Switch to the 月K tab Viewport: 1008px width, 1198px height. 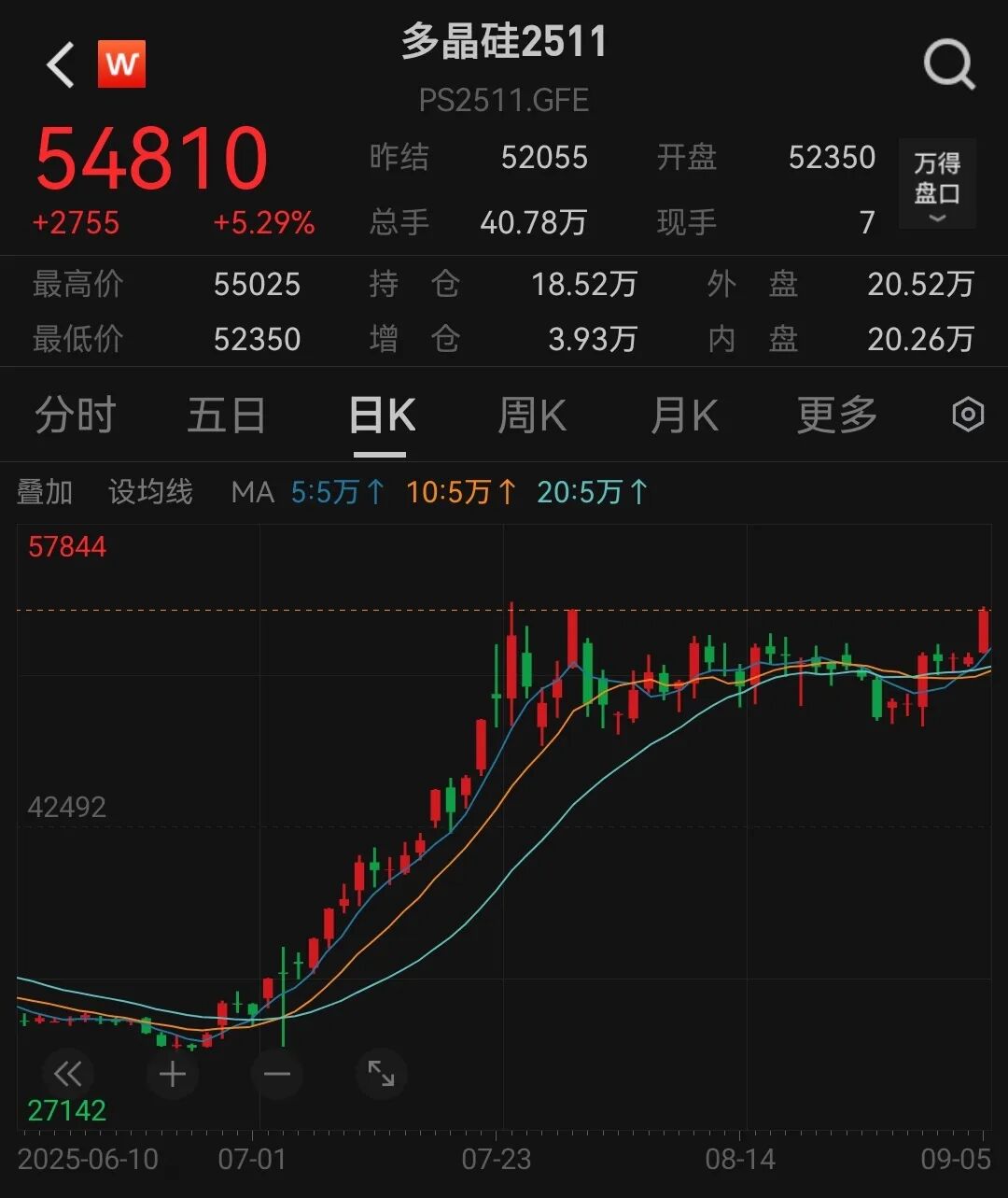[x=684, y=416]
